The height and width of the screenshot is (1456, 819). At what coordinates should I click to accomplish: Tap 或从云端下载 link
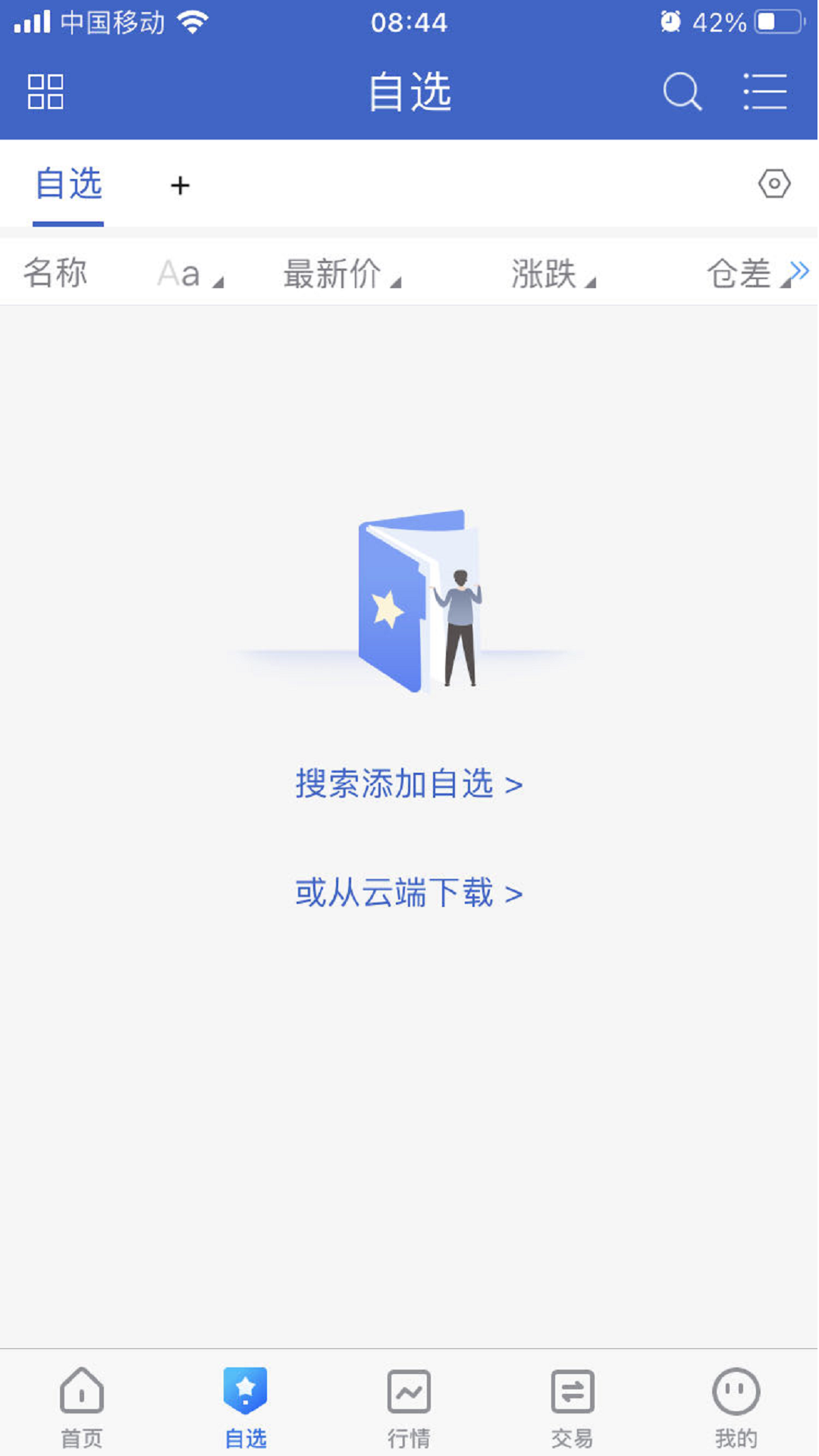click(x=409, y=893)
